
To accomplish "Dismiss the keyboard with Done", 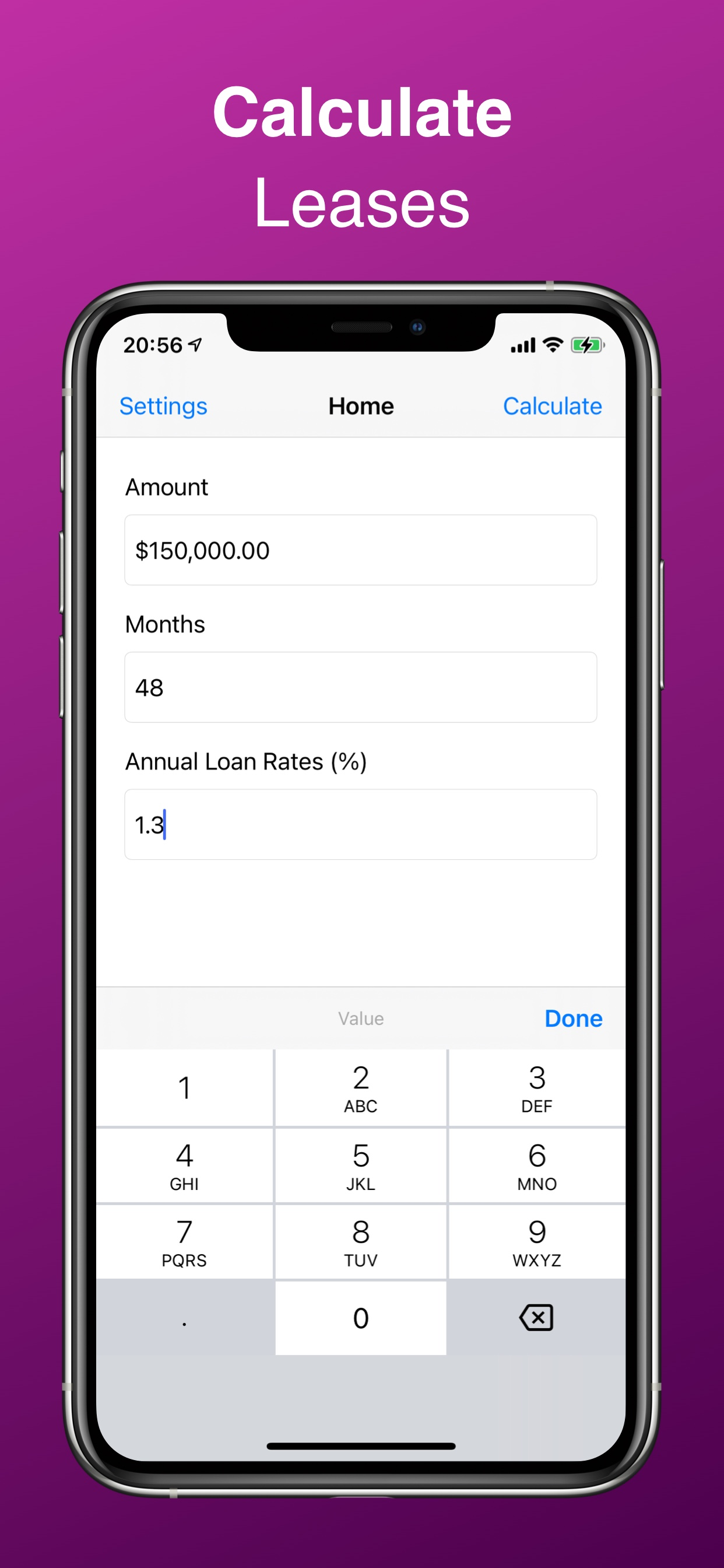I will point(572,1018).
